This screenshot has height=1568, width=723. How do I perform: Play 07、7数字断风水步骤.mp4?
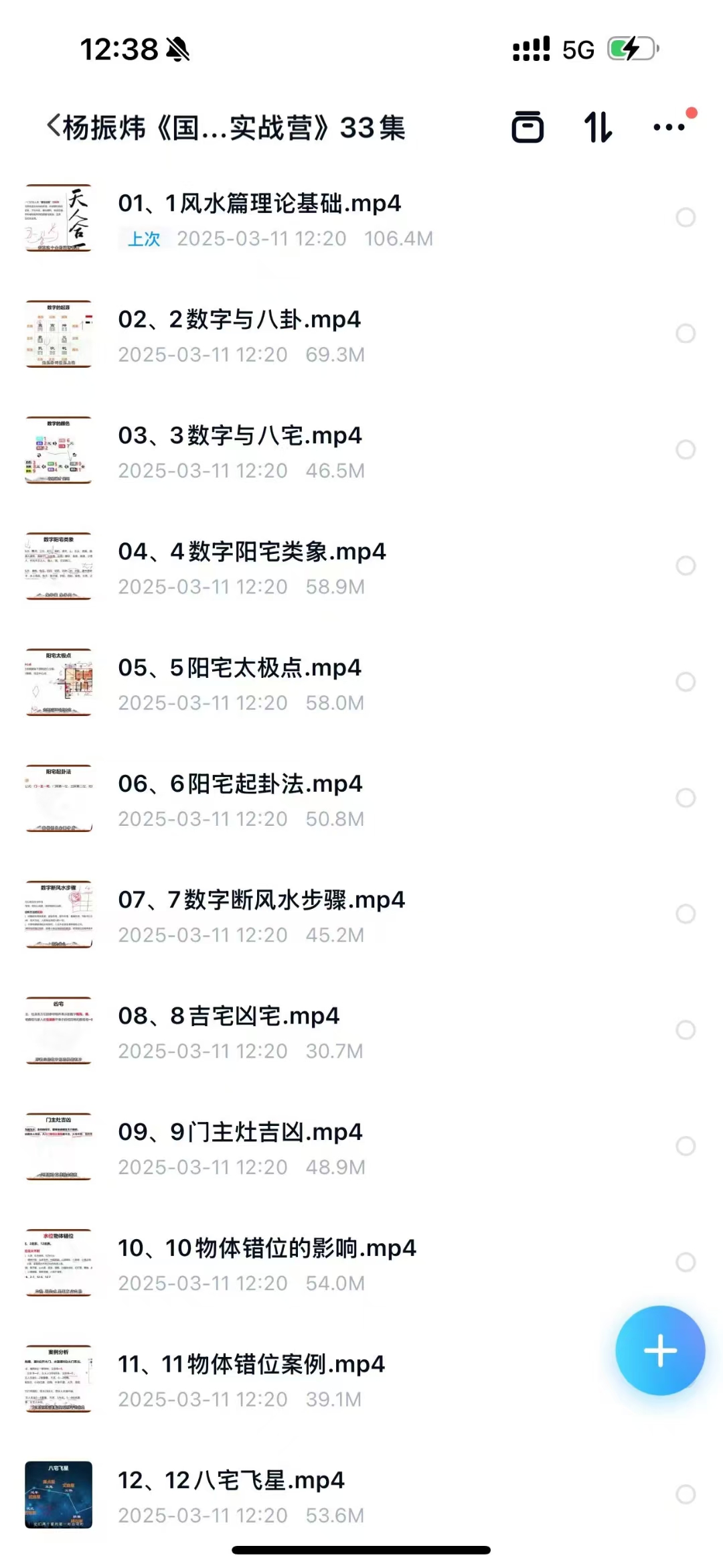pos(261,900)
